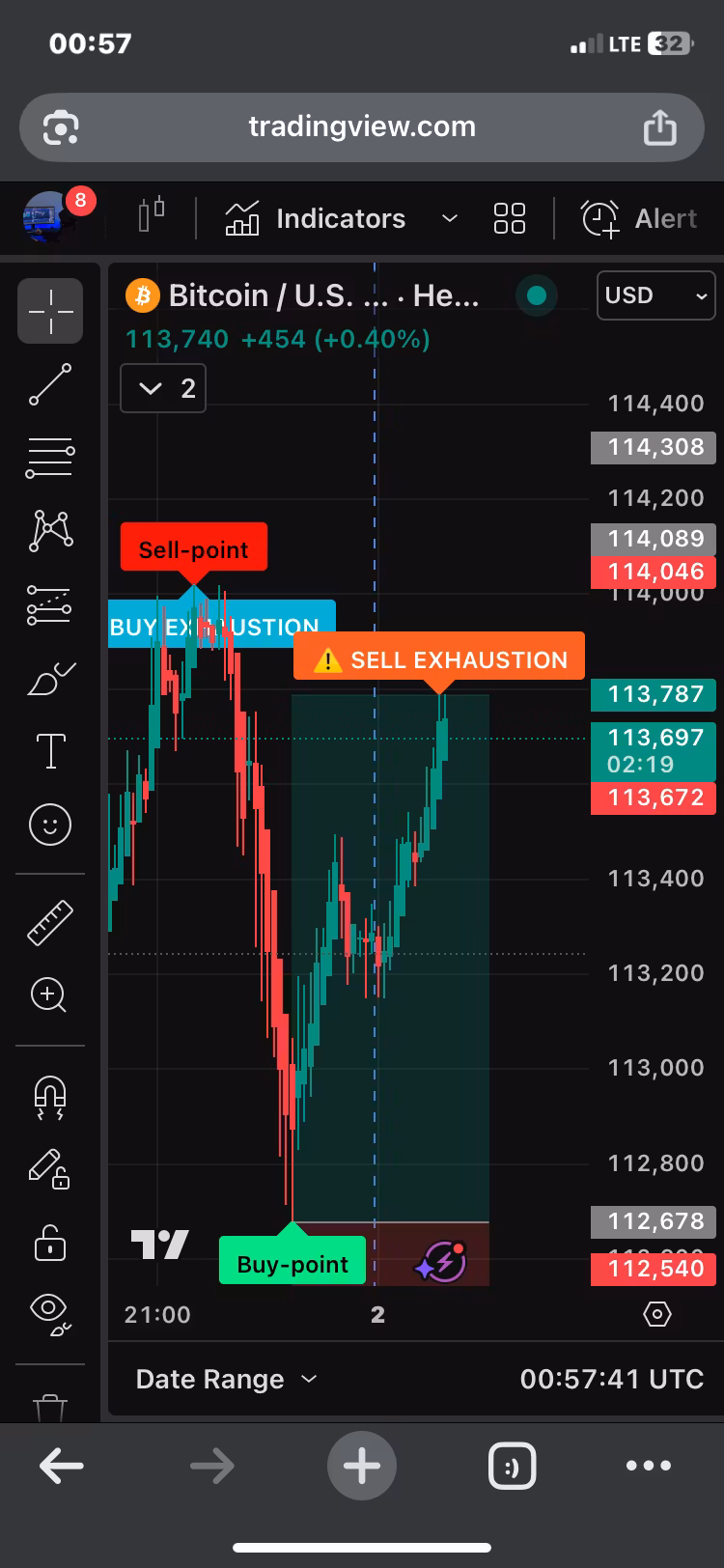
Task: Change the candlestick chart type
Action: click(152, 216)
